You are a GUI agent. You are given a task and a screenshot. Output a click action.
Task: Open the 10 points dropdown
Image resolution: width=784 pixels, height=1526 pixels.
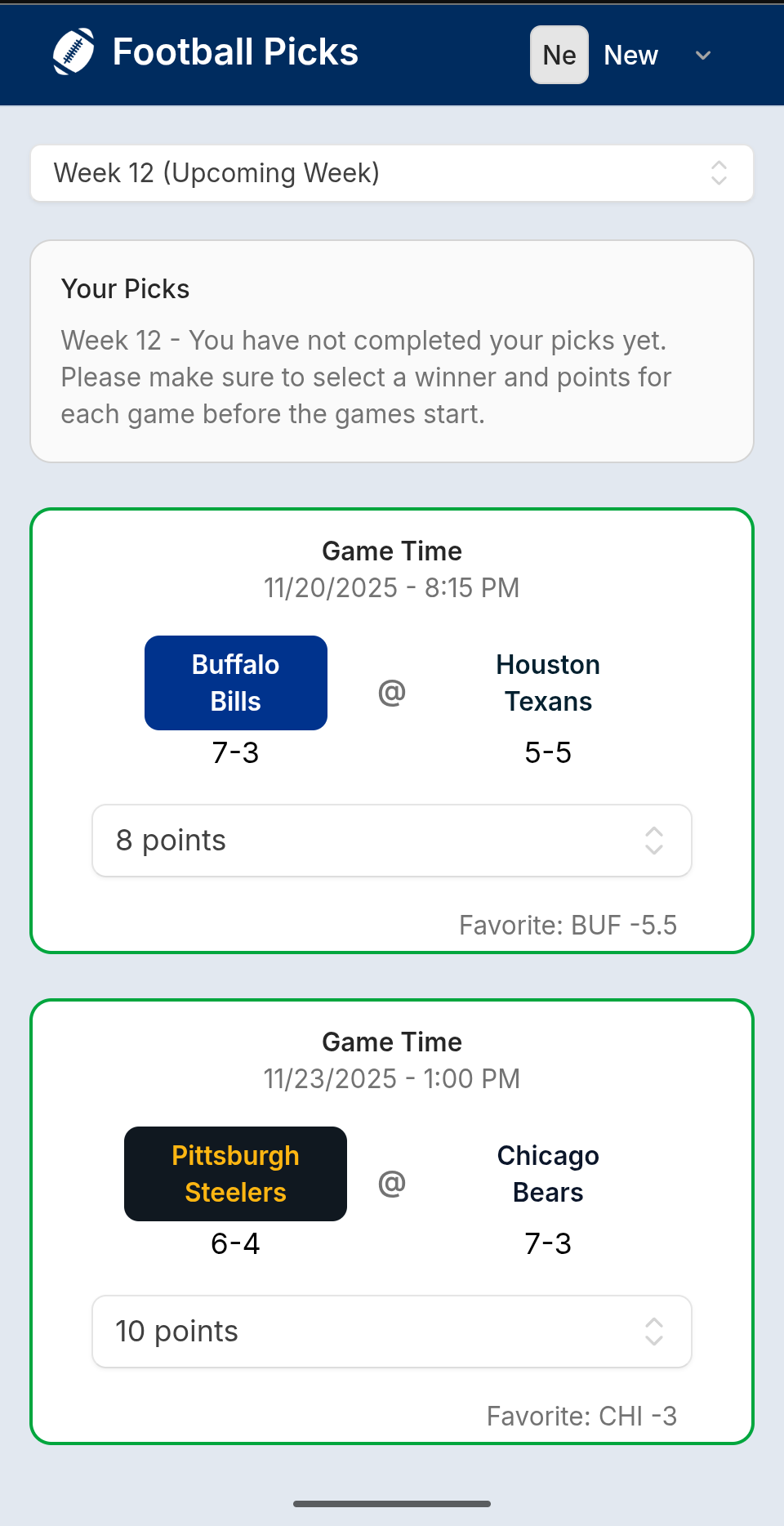pyautogui.click(x=392, y=1332)
